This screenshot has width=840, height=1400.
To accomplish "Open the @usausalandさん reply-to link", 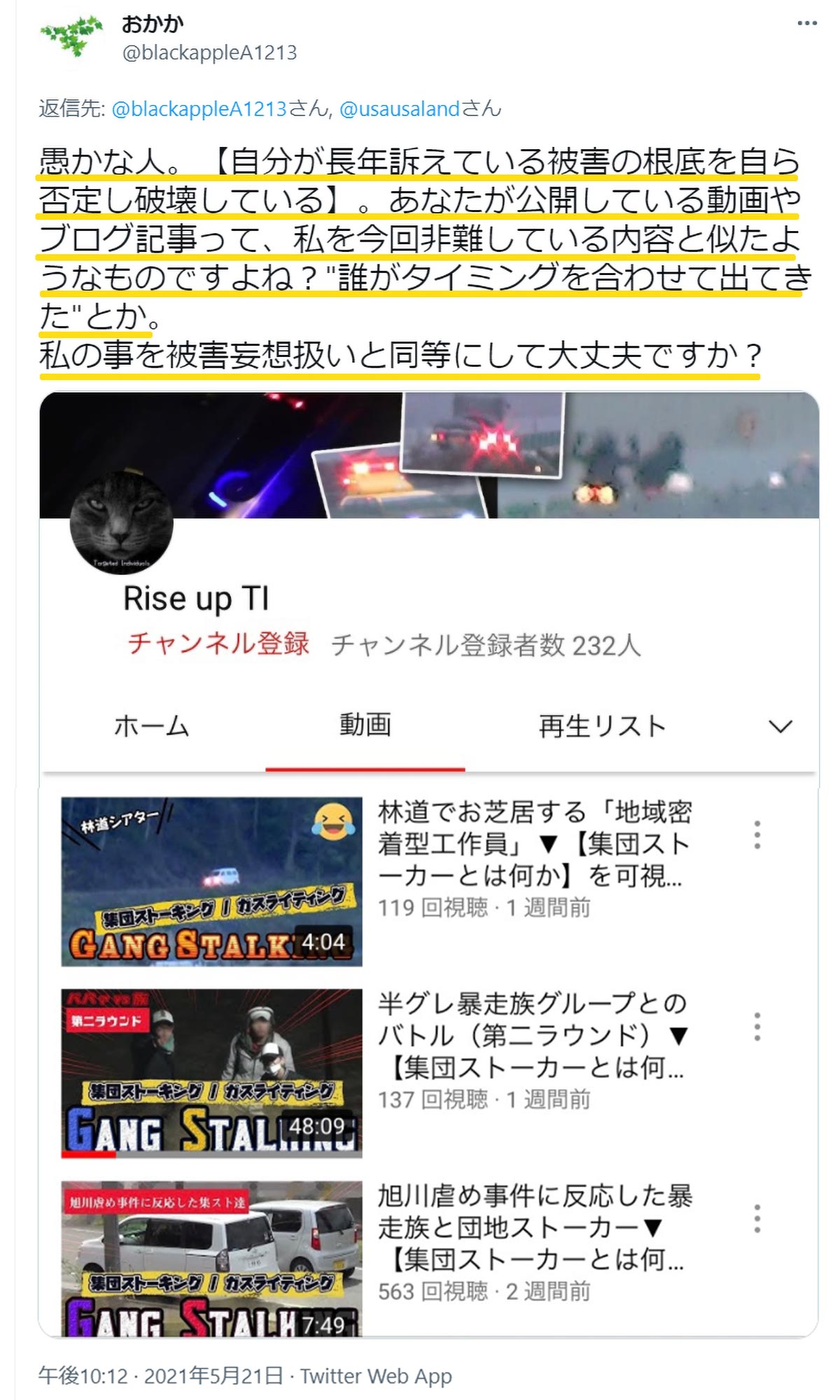I will tap(421, 108).
